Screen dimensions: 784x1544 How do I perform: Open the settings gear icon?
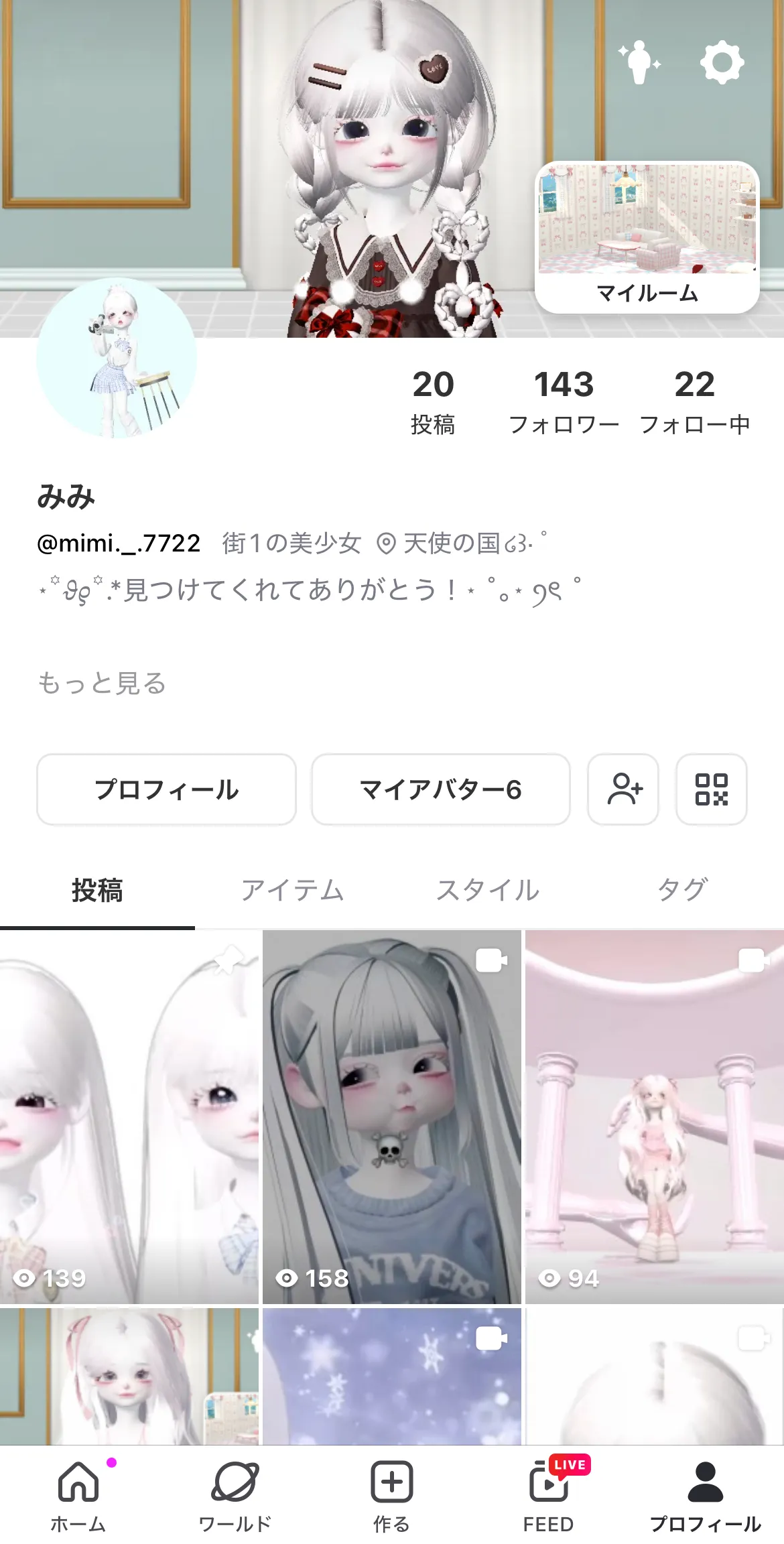point(722,62)
